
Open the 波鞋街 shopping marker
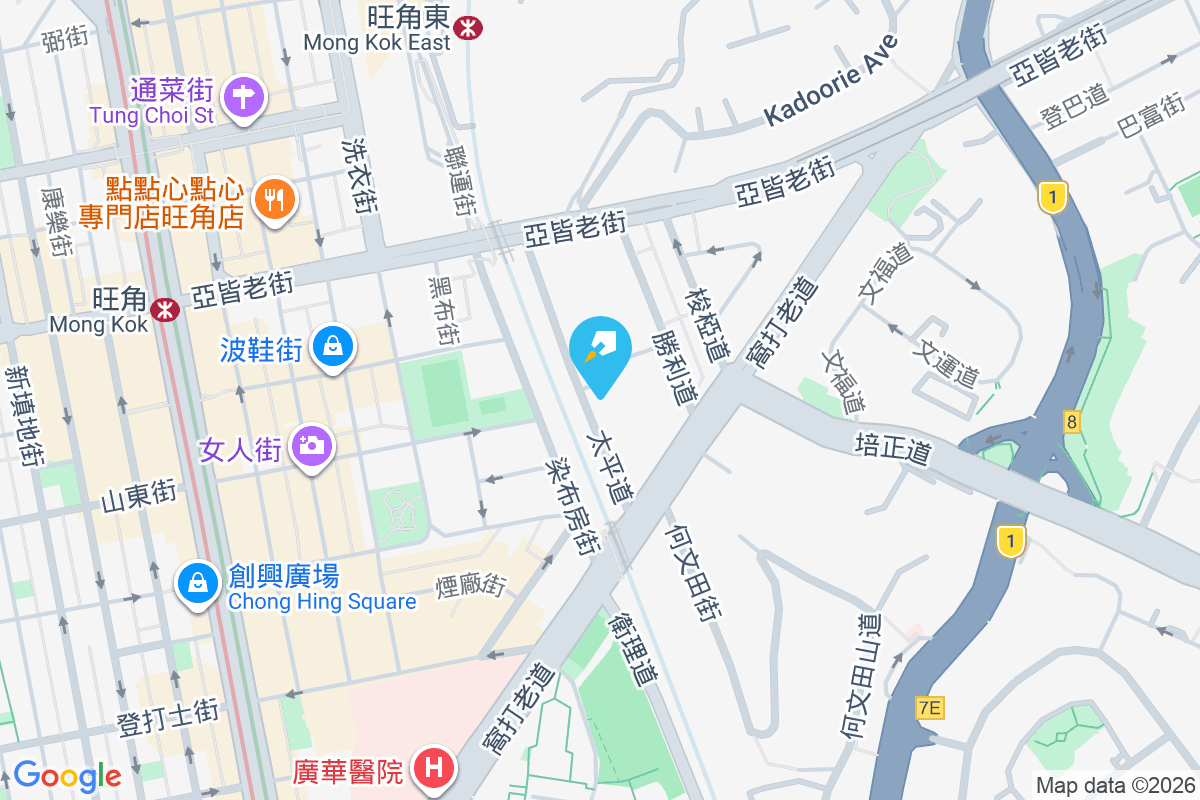332,347
